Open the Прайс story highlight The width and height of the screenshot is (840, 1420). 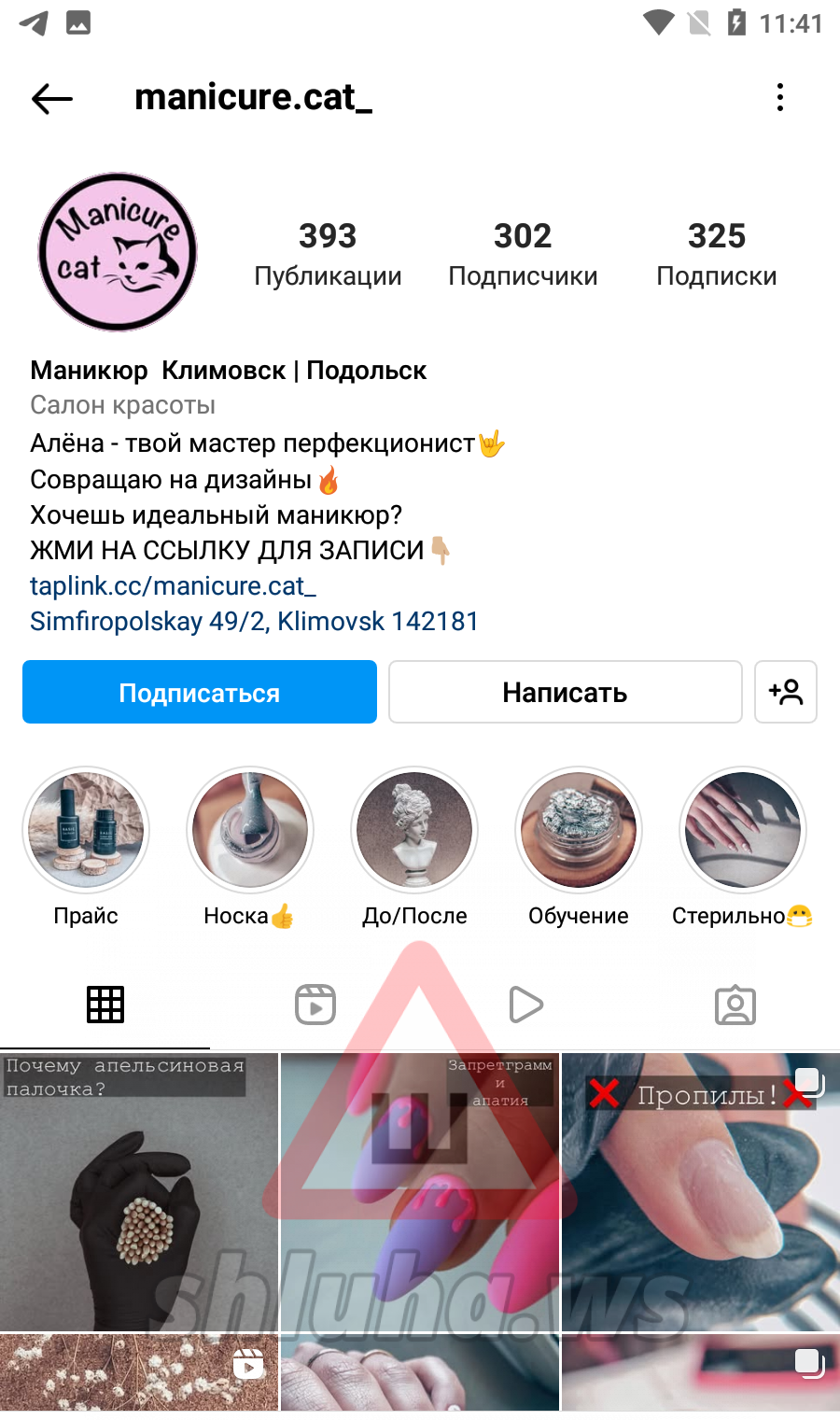point(86,830)
